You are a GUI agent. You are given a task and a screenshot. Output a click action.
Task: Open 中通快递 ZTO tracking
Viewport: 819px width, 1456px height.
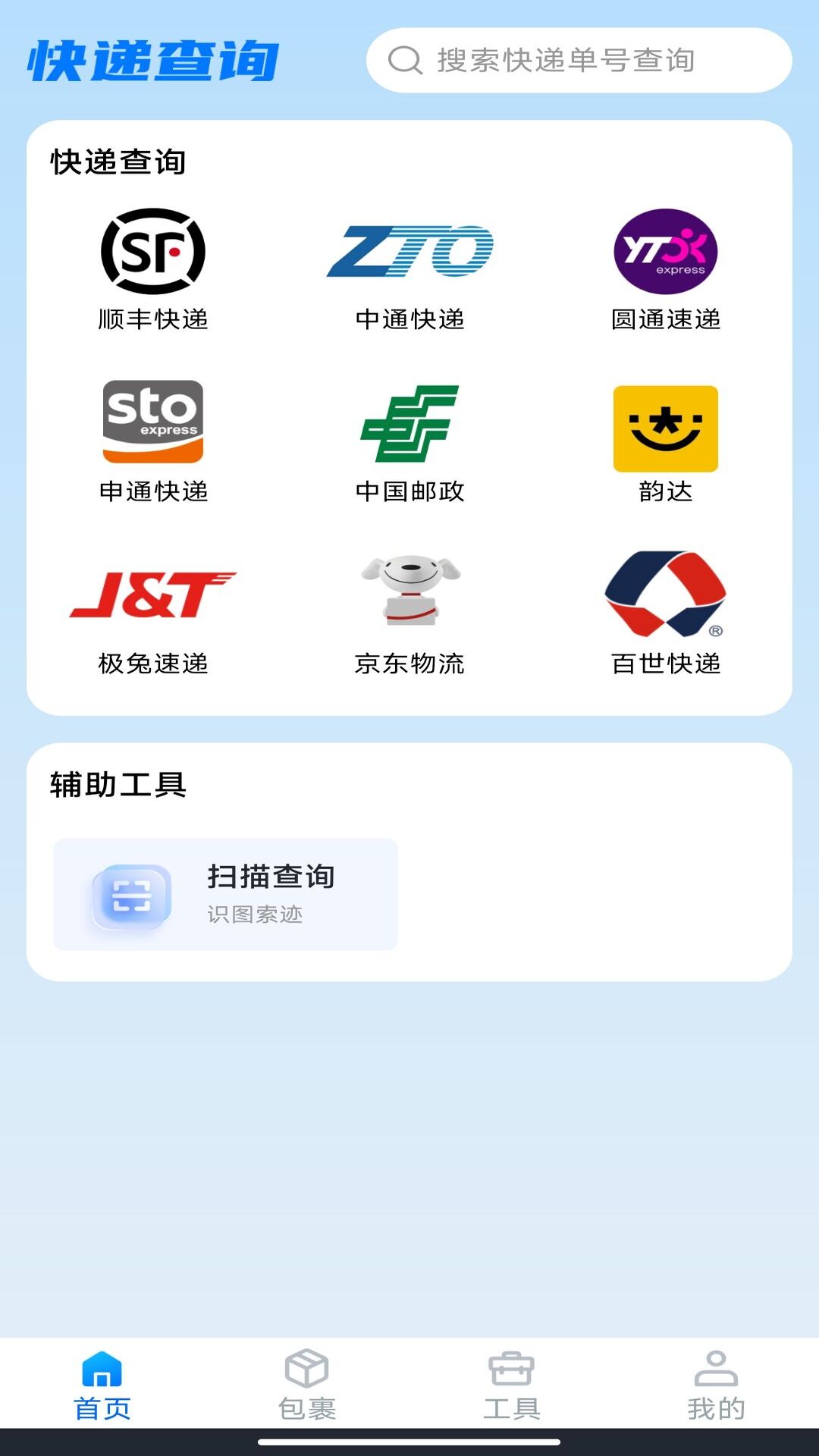pyautogui.click(x=409, y=252)
